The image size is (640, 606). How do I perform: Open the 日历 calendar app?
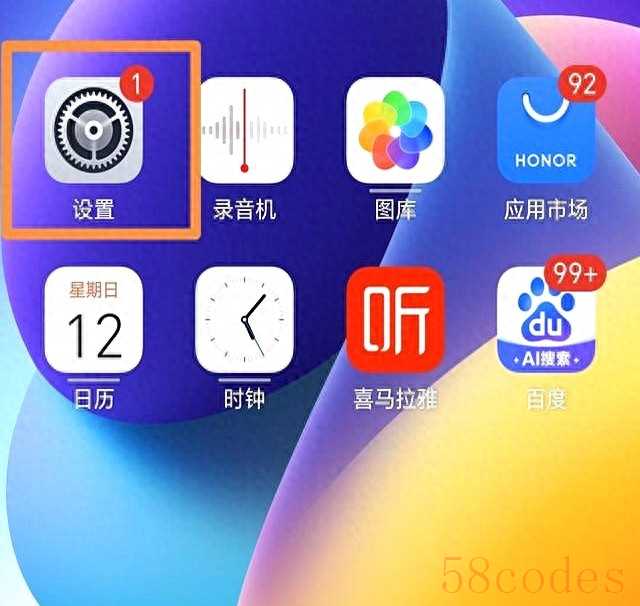[x=94, y=320]
